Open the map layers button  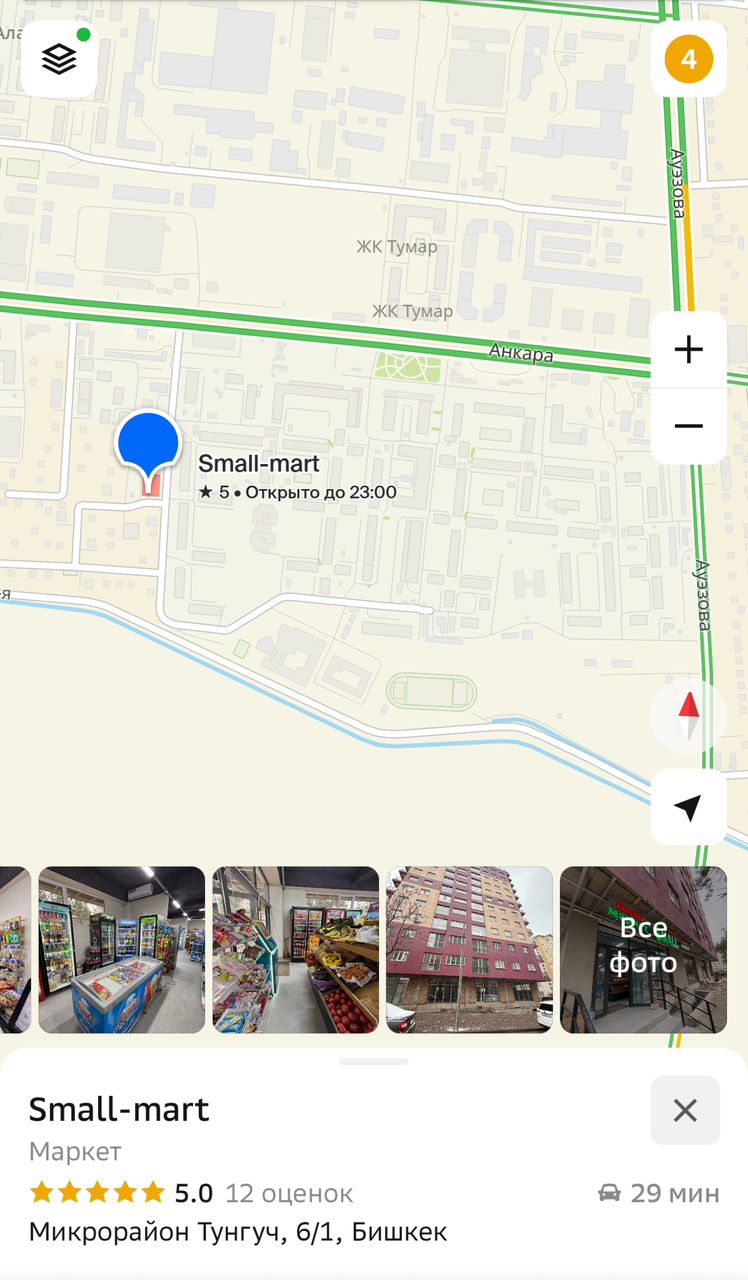coord(59,59)
